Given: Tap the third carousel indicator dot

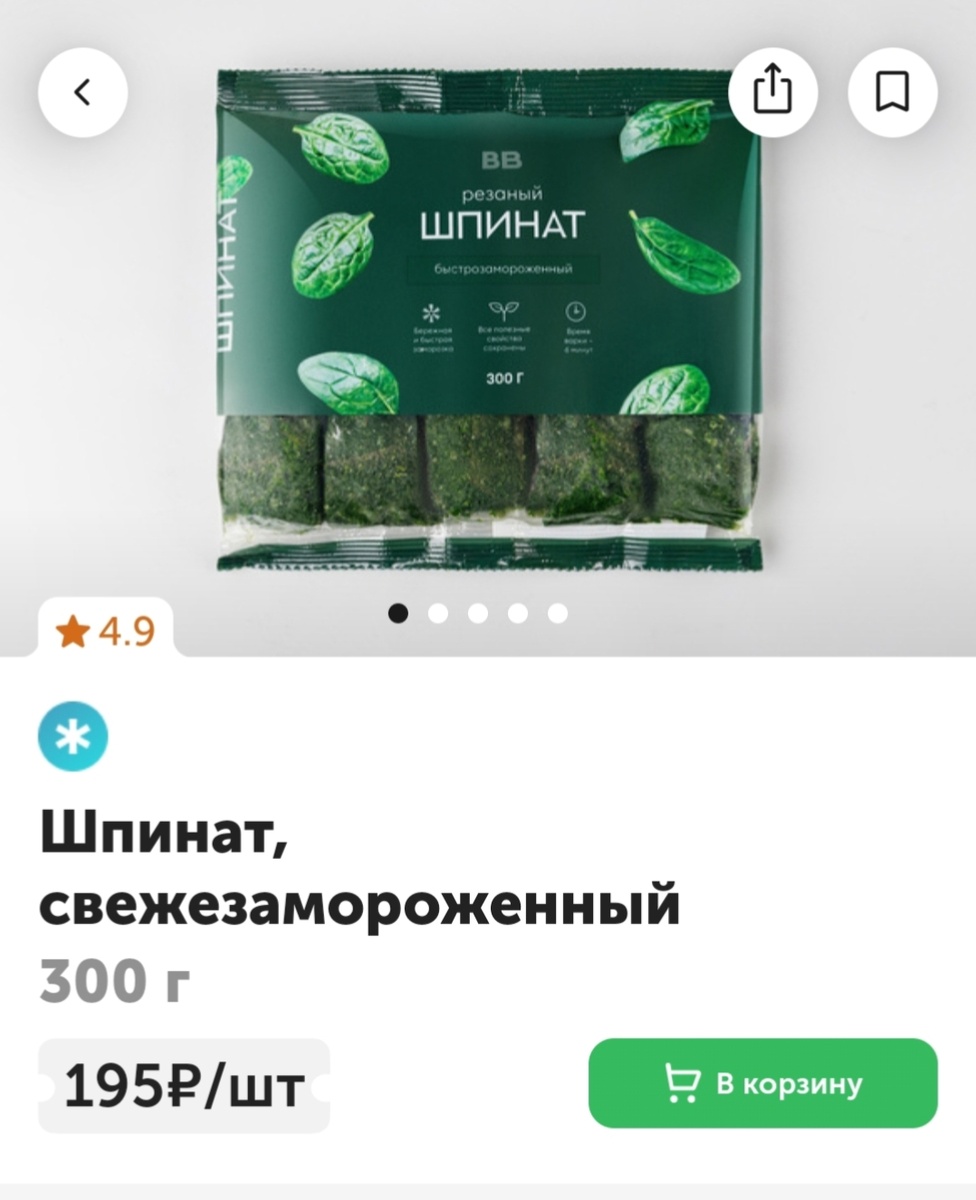Looking at the screenshot, I should coord(478,614).
